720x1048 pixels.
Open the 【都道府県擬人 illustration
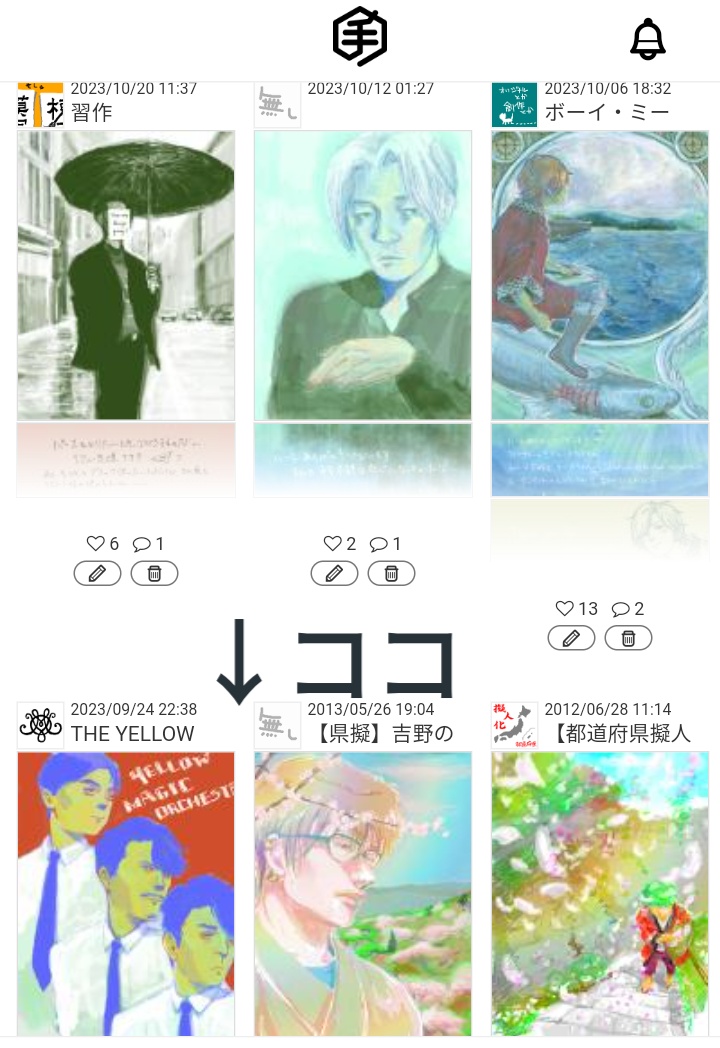tap(600, 893)
